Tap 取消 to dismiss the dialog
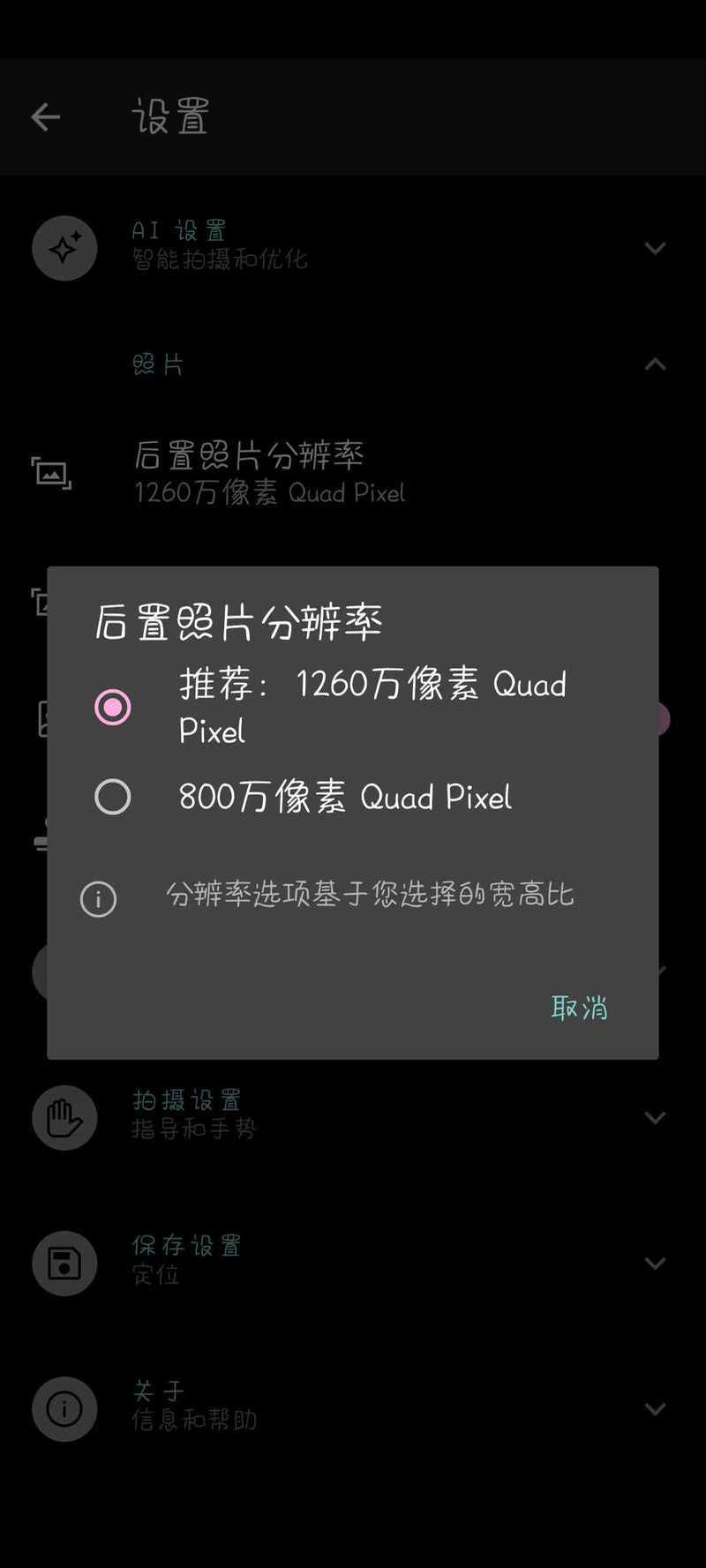This screenshot has height=1568, width=706. pos(579,1008)
